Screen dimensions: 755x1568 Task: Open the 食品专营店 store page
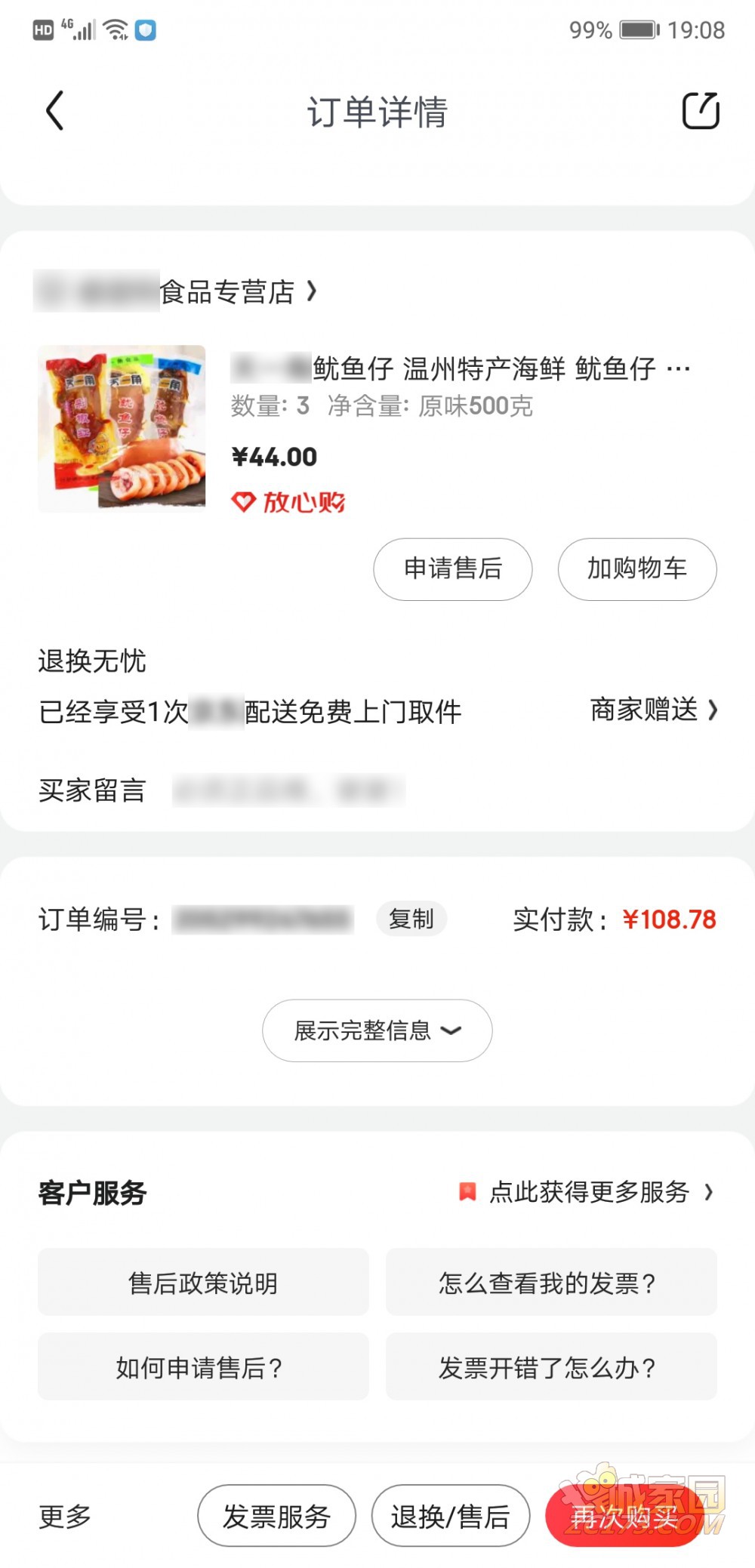226,291
